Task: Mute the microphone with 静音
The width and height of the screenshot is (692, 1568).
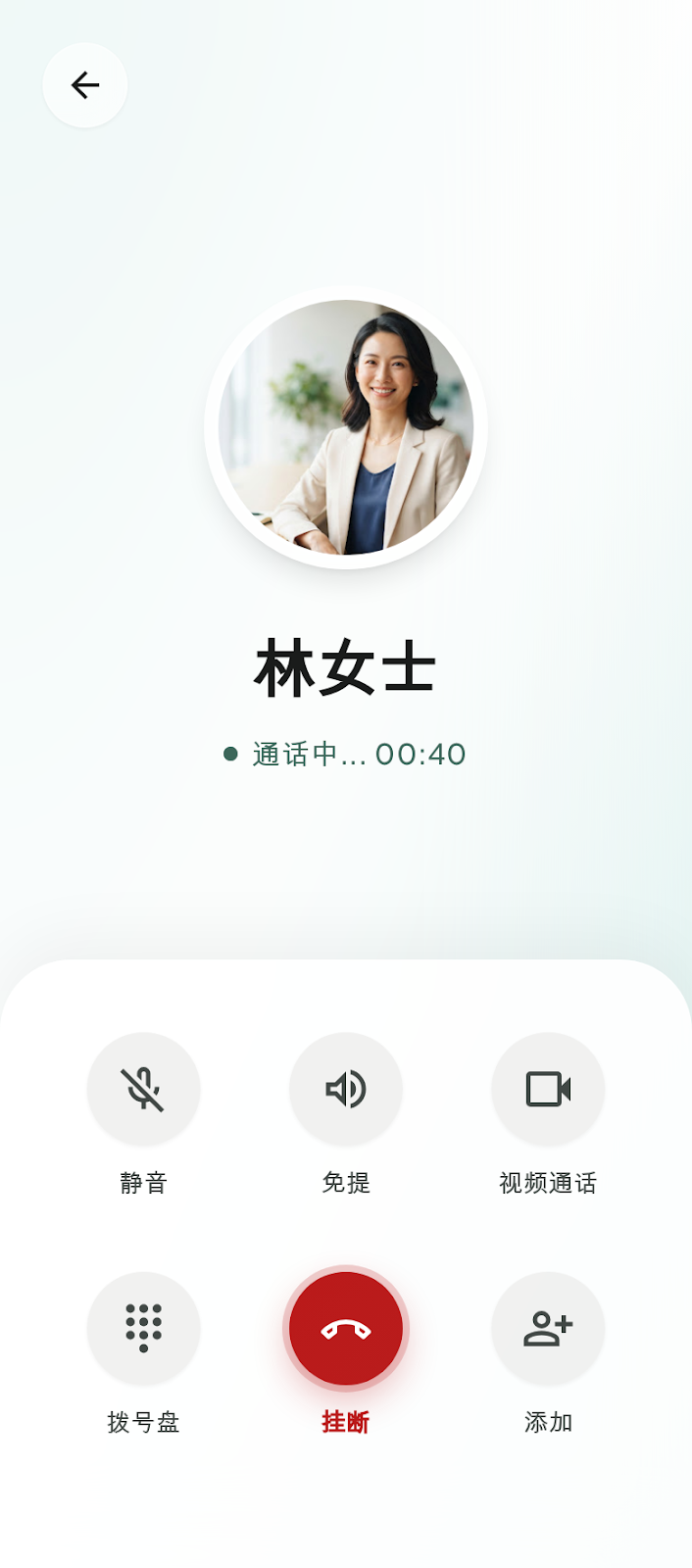Action: (x=144, y=1089)
